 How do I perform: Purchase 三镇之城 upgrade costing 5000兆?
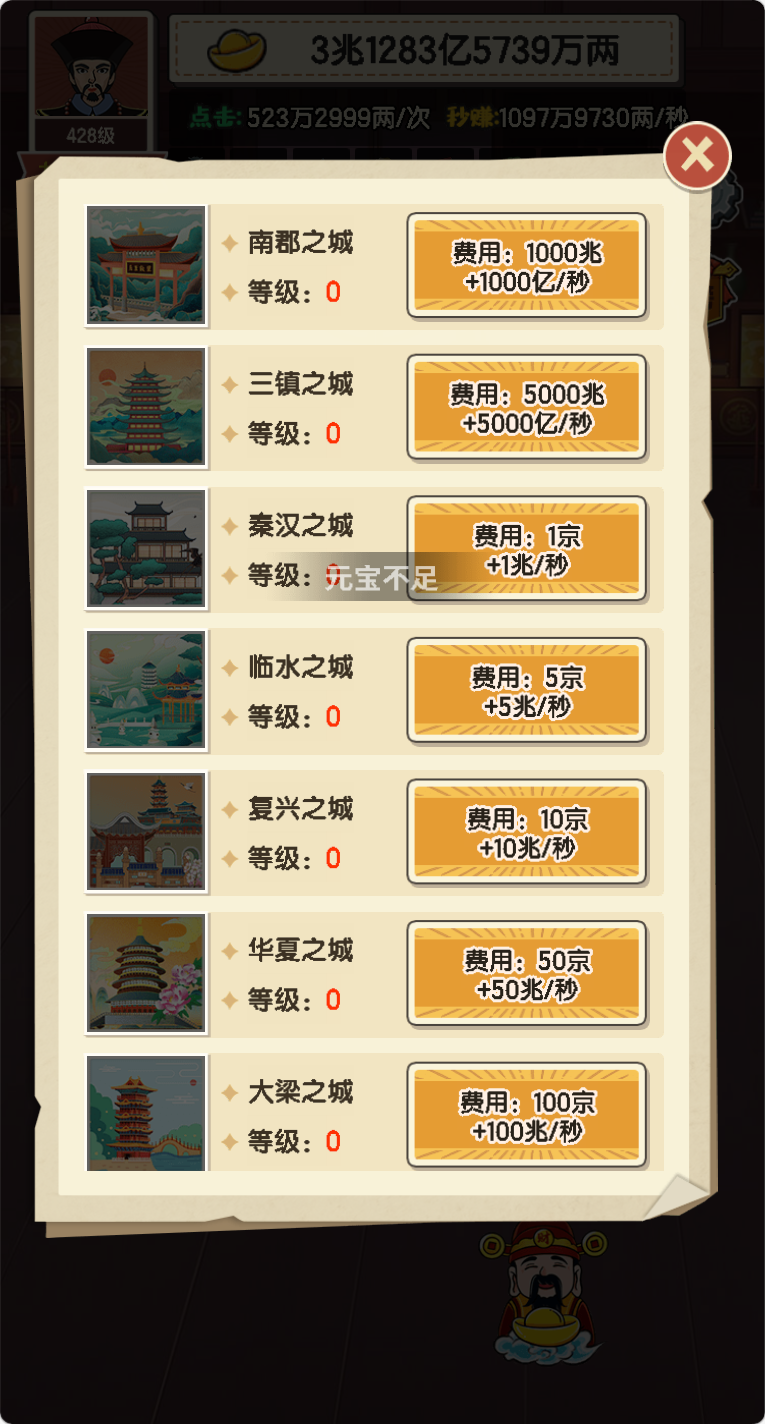click(526, 408)
